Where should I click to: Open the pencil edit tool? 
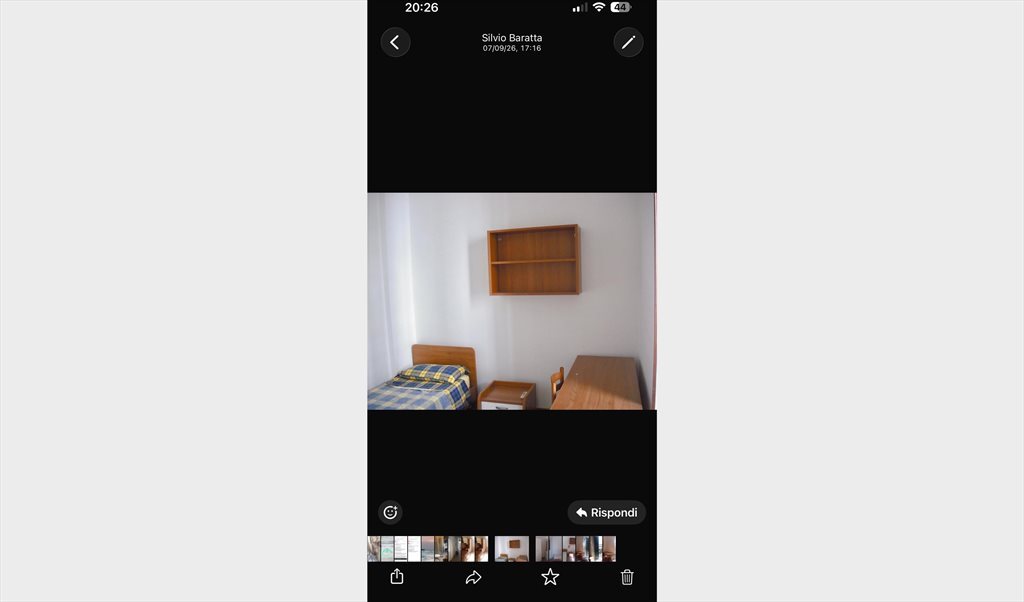(628, 42)
